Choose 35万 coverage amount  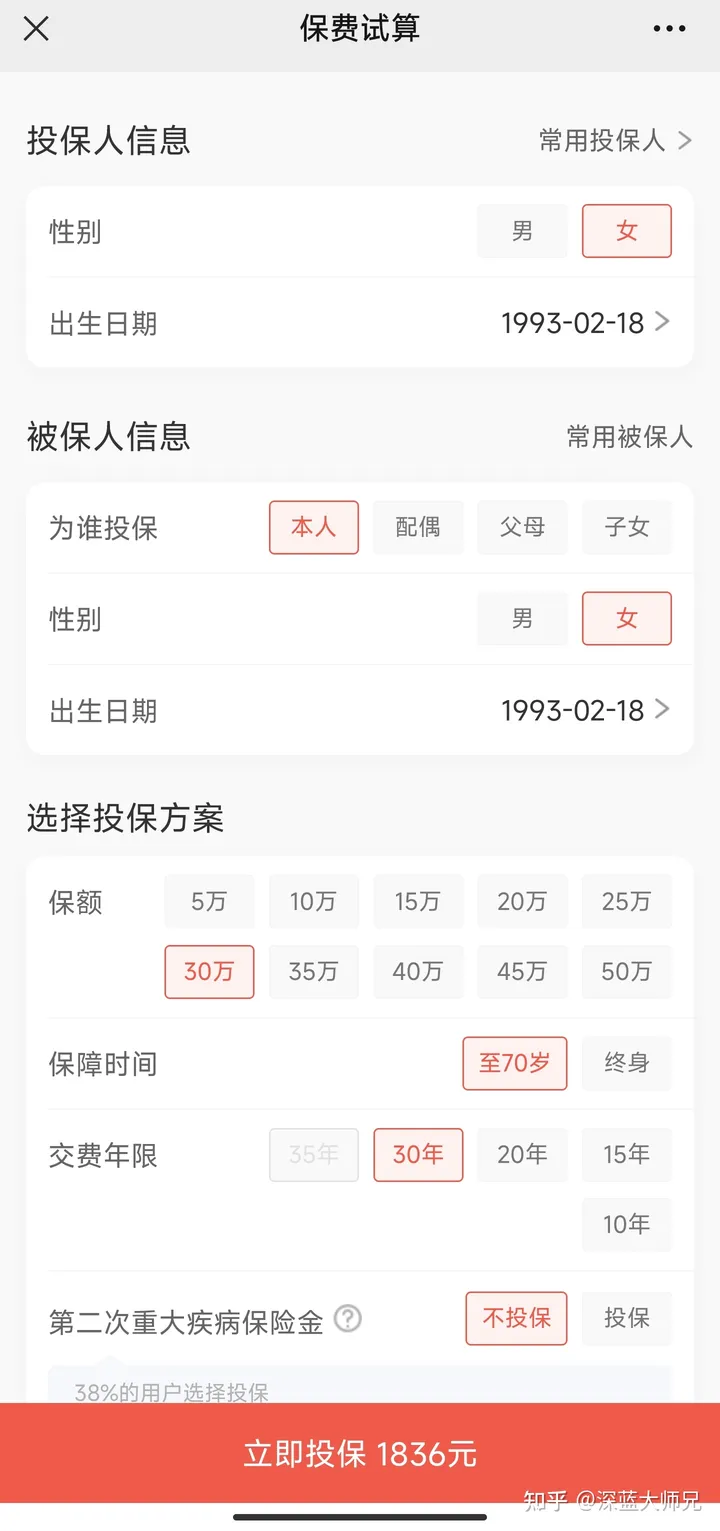tap(314, 972)
